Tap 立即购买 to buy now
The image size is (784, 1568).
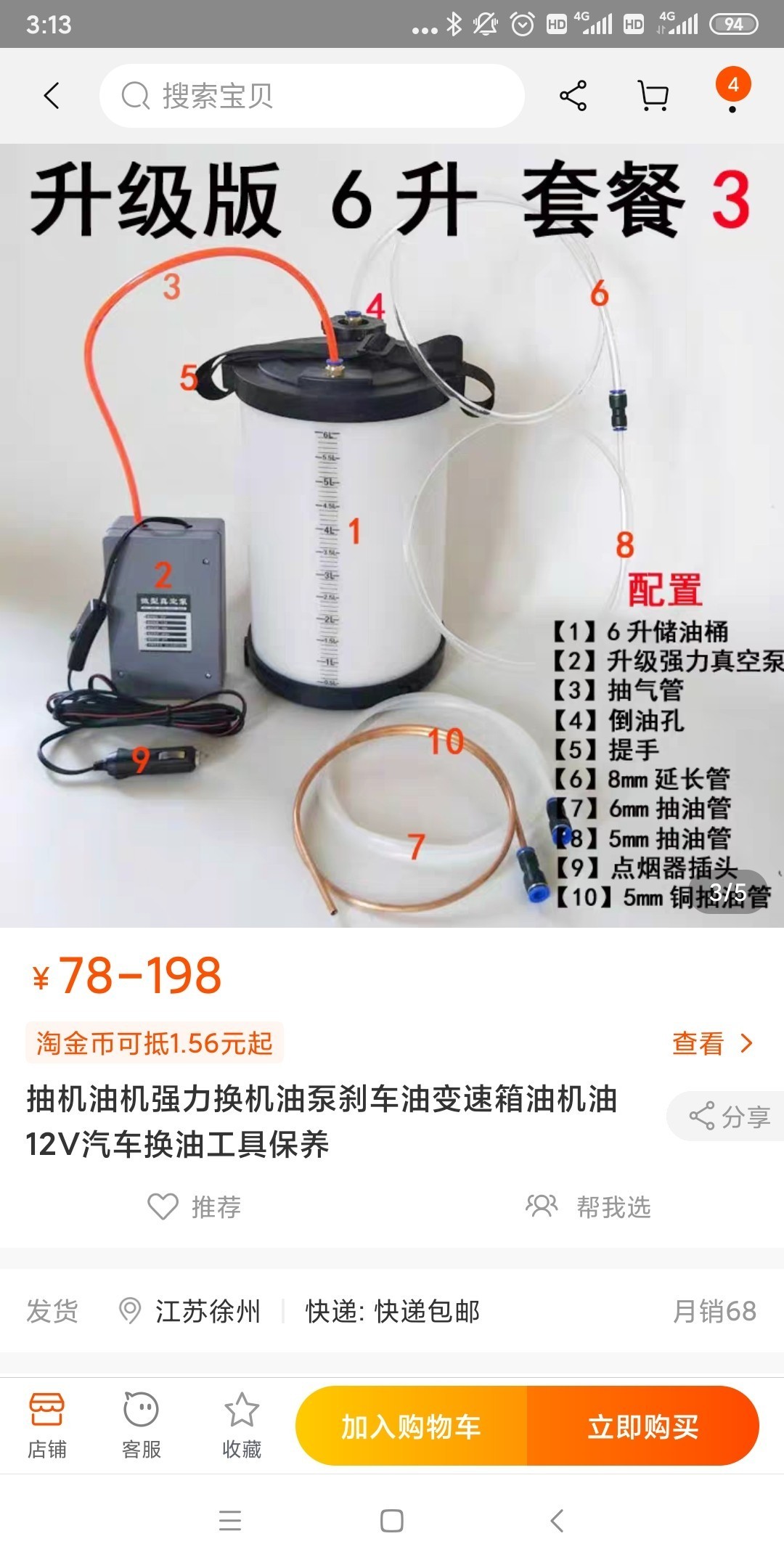pos(643,1426)
